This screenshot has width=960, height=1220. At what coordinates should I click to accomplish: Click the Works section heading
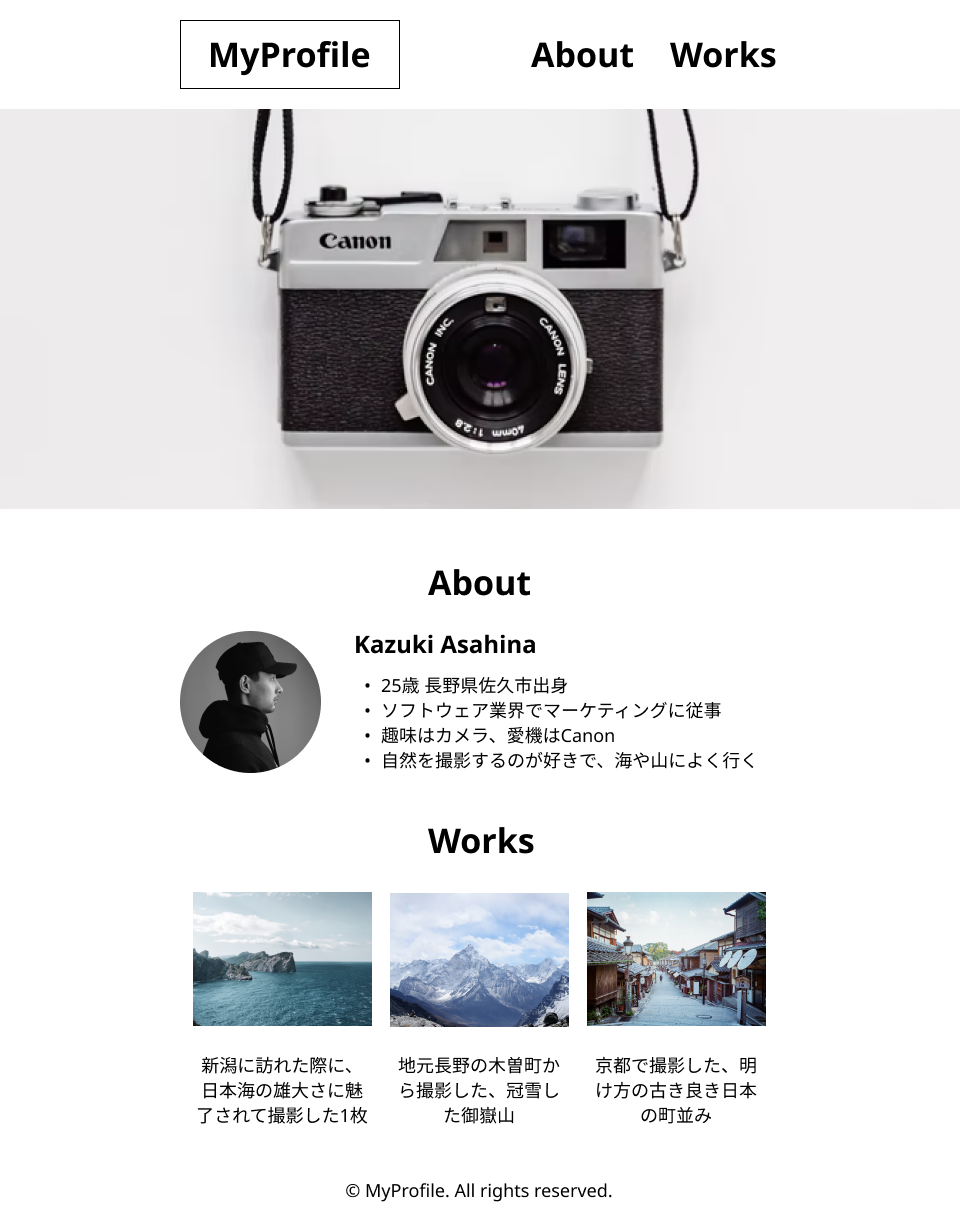pyautogui.click(x=480, y=841)
